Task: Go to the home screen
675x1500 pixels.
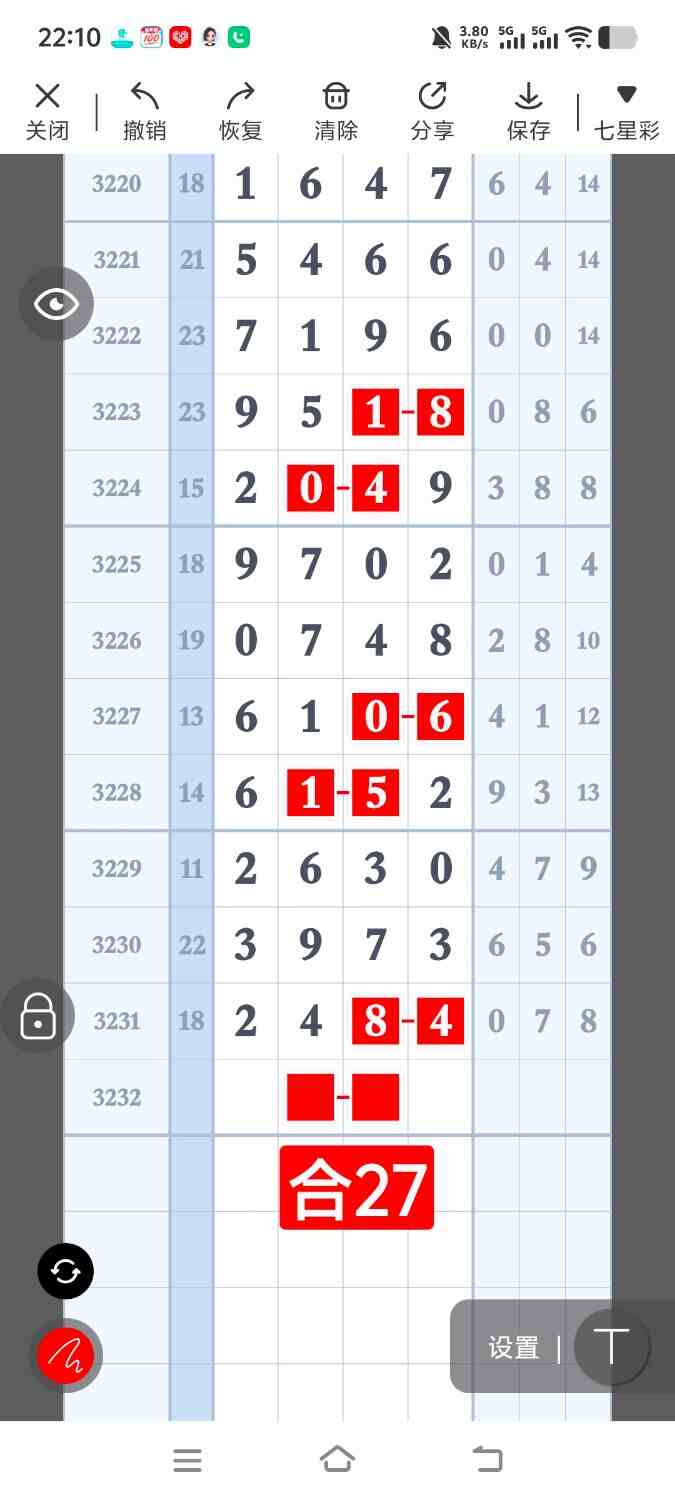Action: 337,1460
